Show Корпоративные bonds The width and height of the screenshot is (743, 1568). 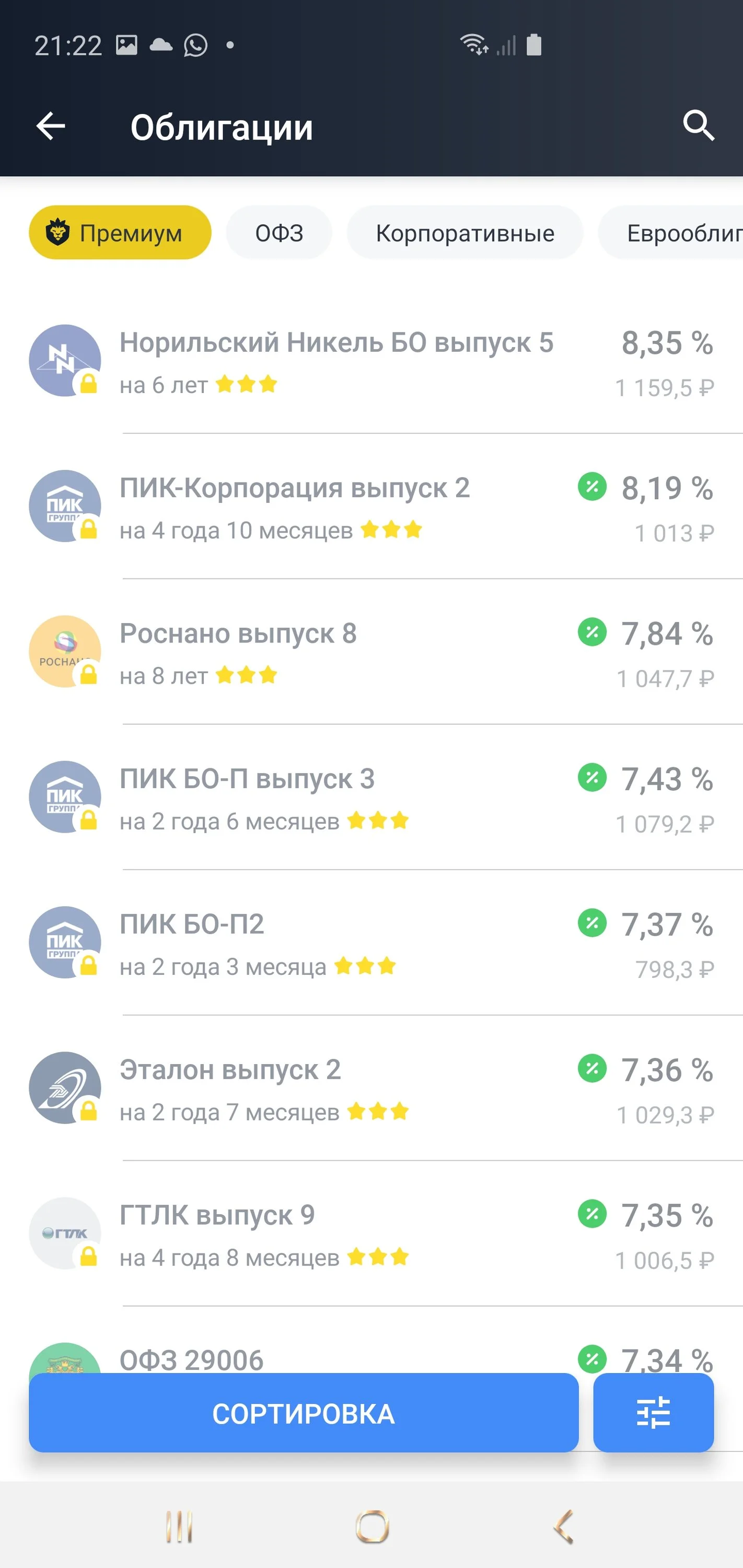pyautogui.click(x=465, y=233)
